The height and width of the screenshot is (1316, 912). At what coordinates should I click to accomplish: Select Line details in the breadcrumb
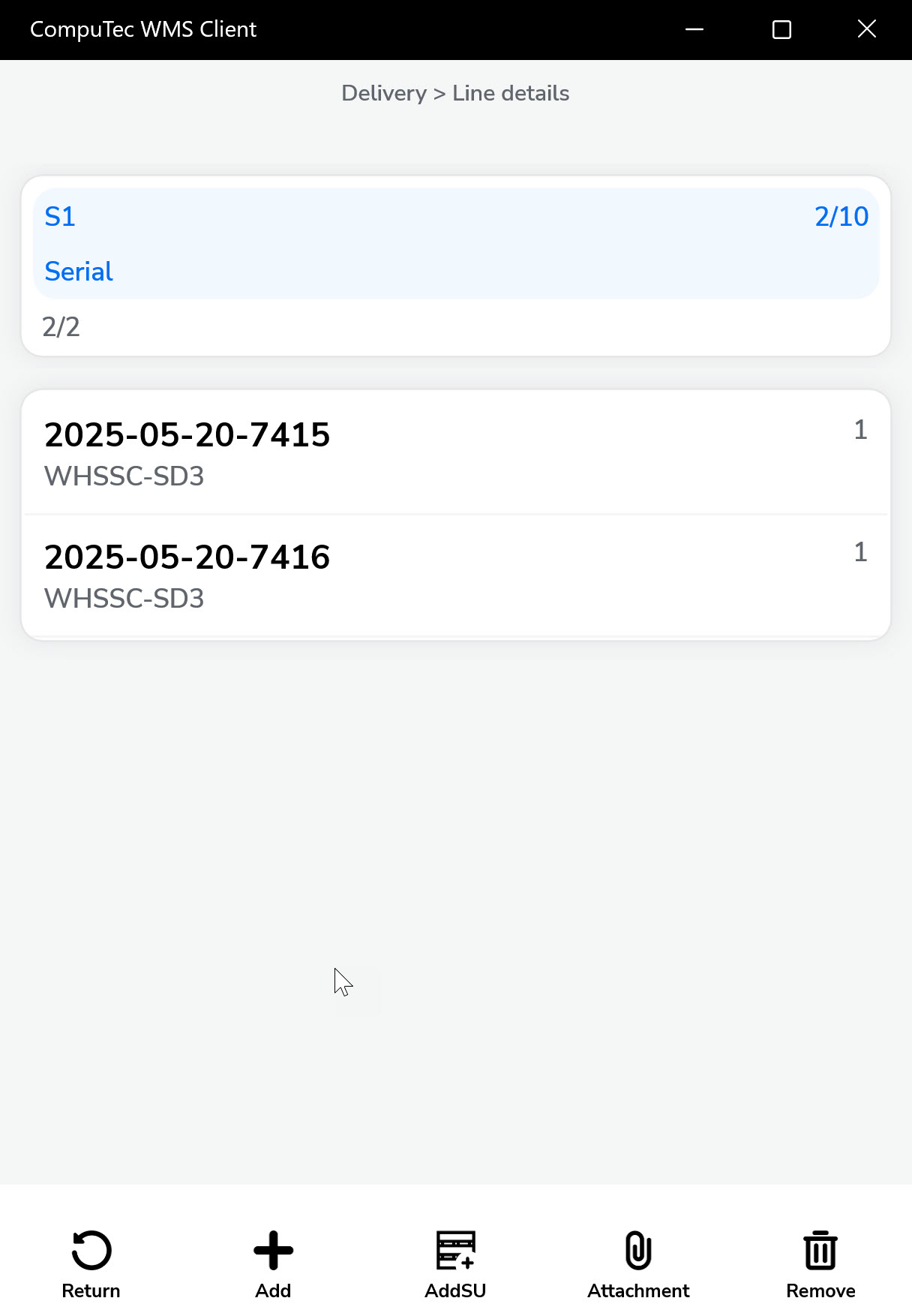click(510, 93)
